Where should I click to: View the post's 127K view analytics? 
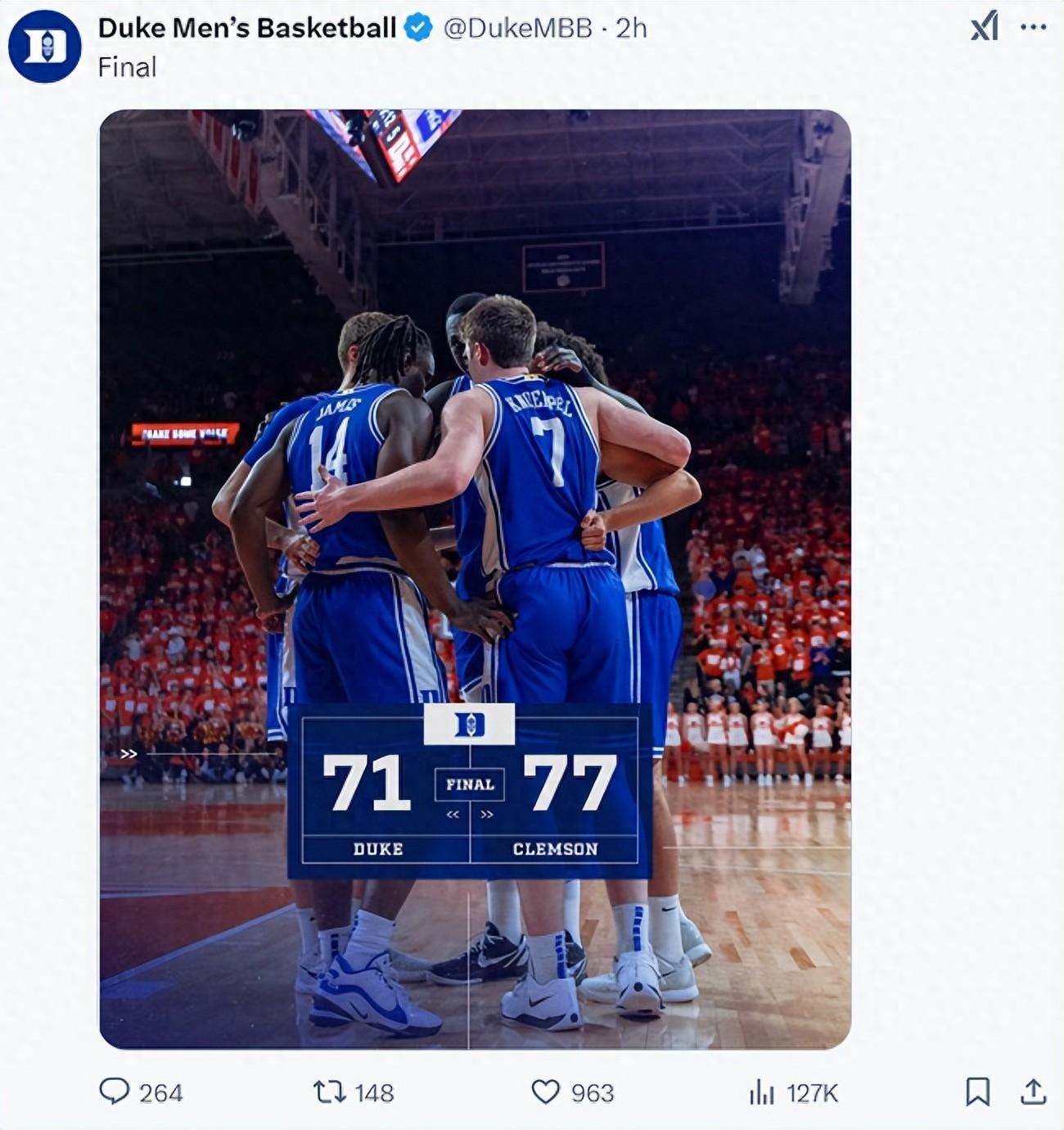tap(761, 1092)
